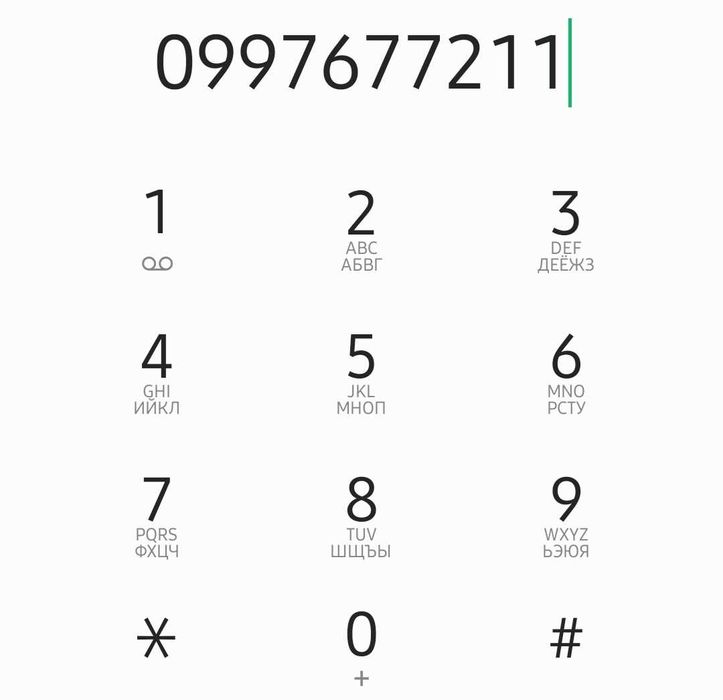Add digit 8 (TUV) to the number
Screen dimensions: 723x700
click(361, 516)
